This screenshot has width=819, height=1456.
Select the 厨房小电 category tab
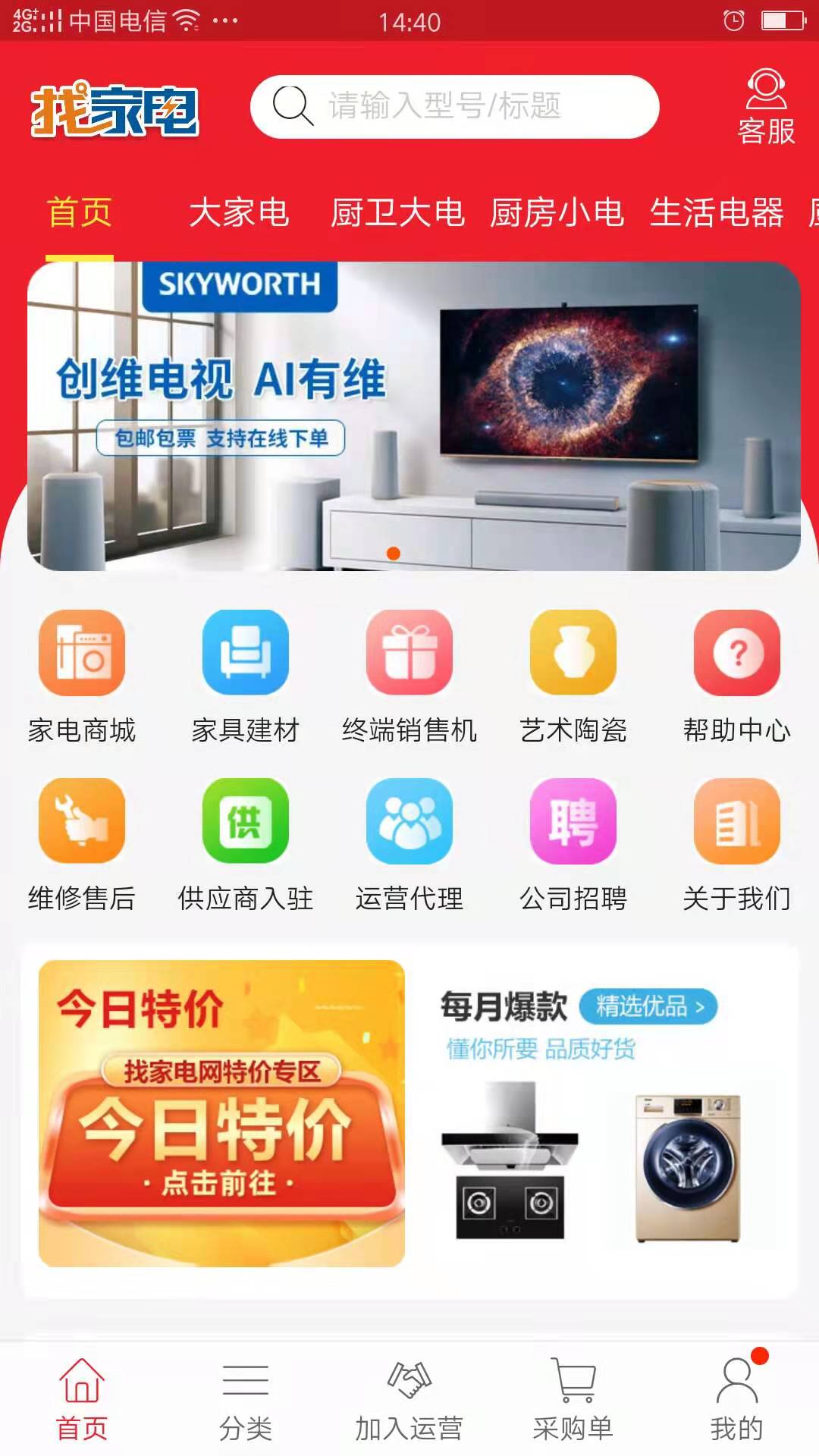click(557, 212)
